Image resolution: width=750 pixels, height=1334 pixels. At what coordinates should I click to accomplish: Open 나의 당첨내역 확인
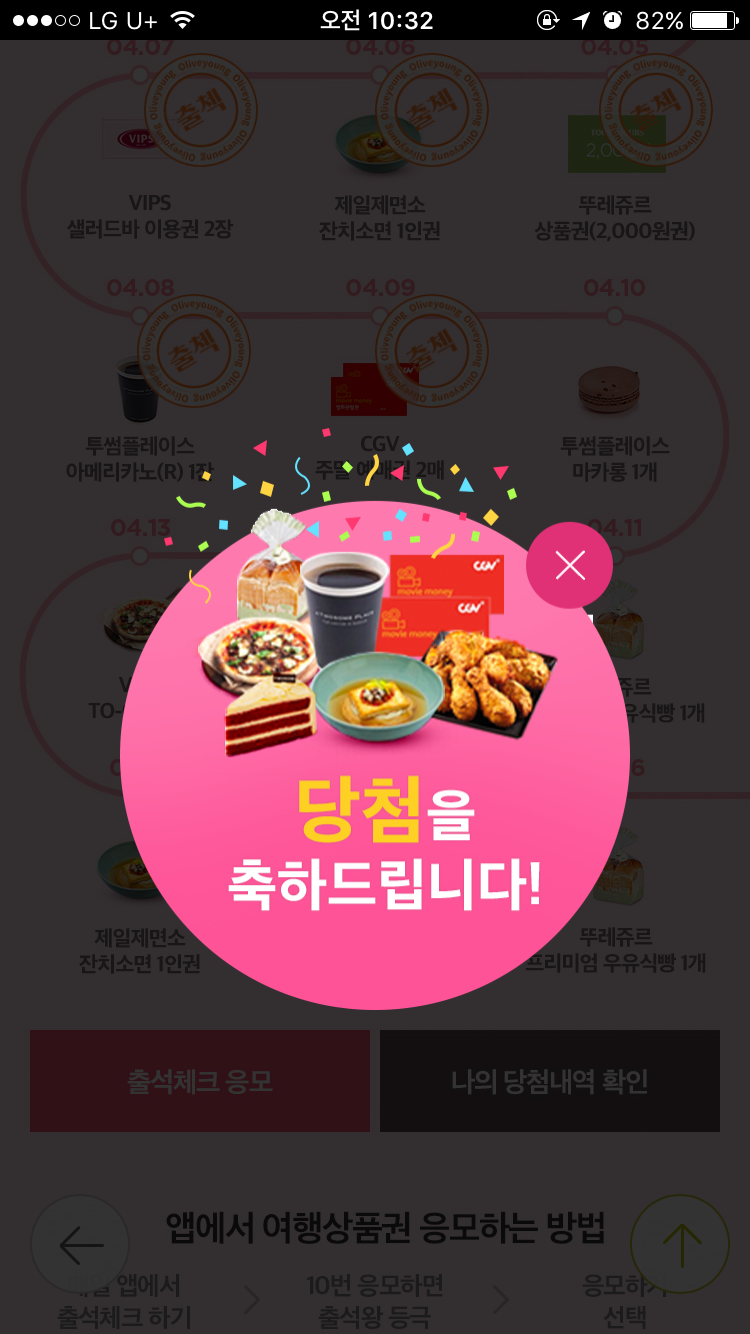[x=550, y=1081]
